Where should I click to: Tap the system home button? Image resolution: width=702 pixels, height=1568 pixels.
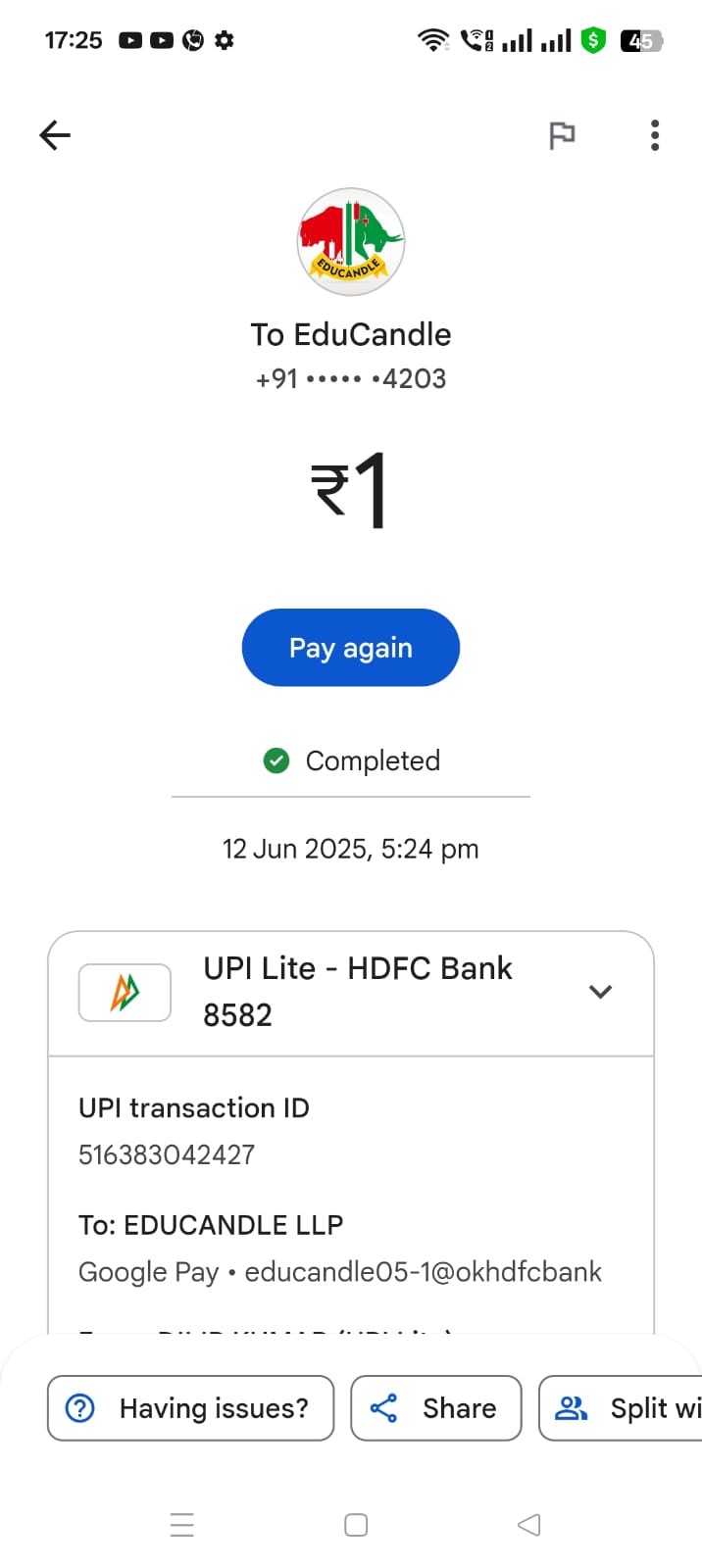[356, 1525]
